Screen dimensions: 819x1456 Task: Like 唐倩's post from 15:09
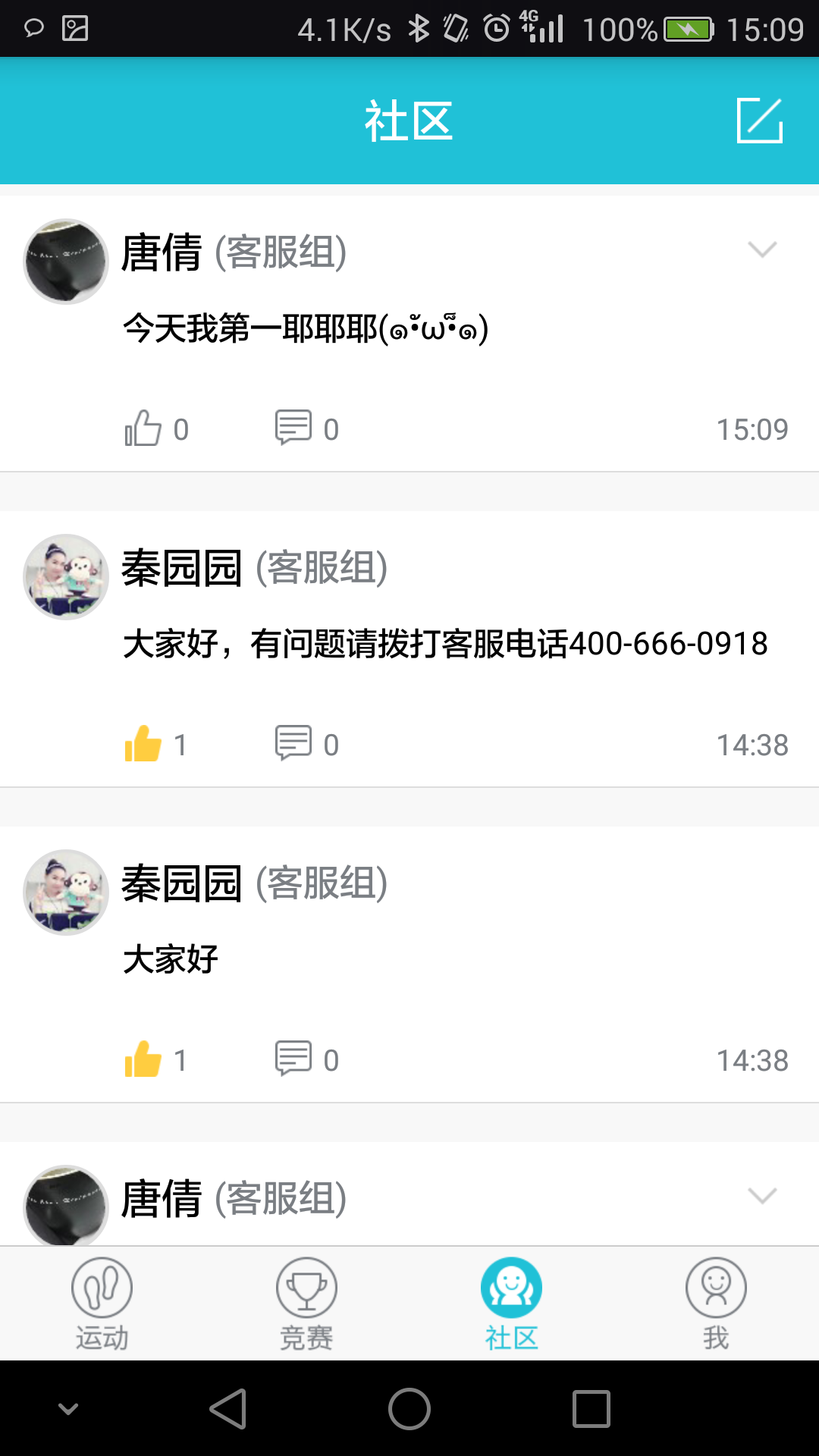[x=143, y=428]
